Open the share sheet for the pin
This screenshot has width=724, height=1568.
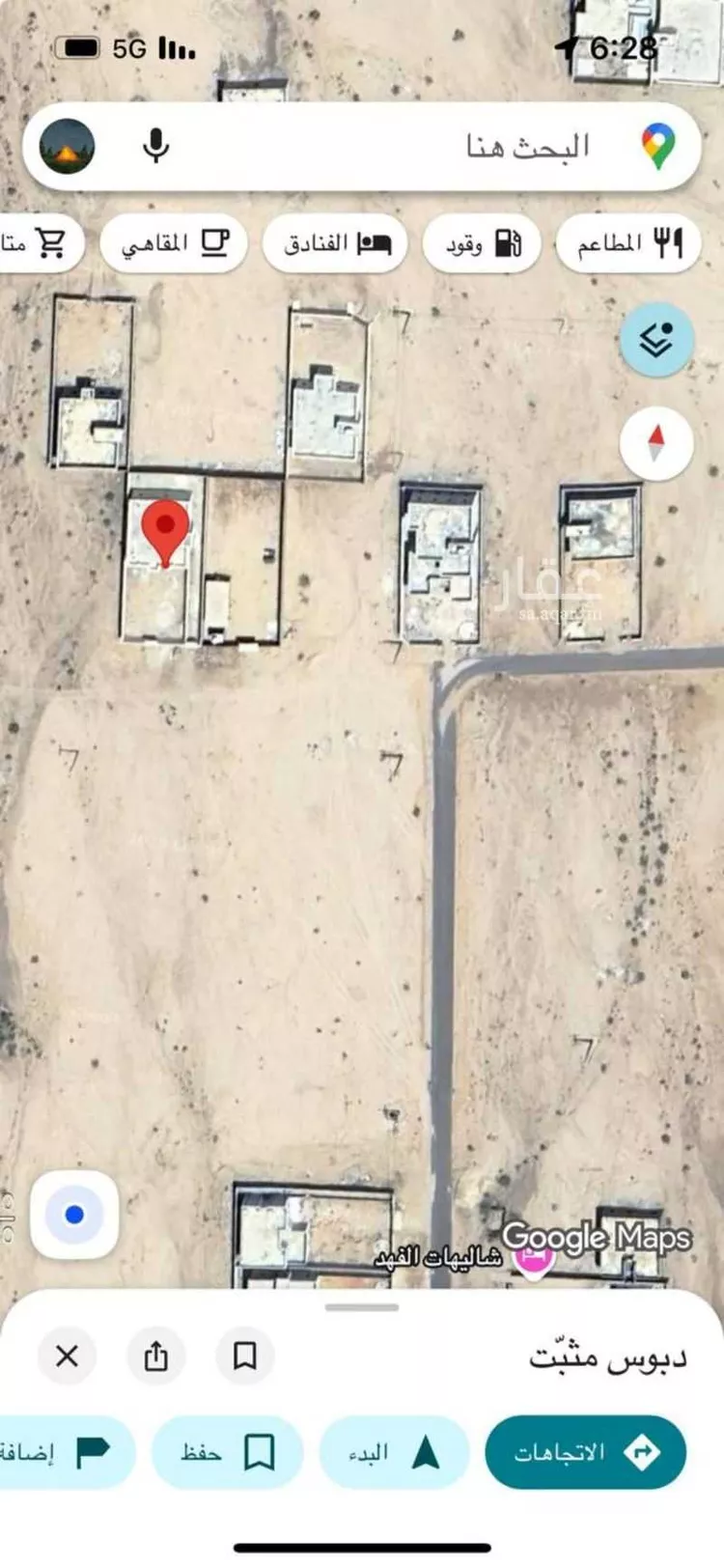click(x=157, y=1356)
